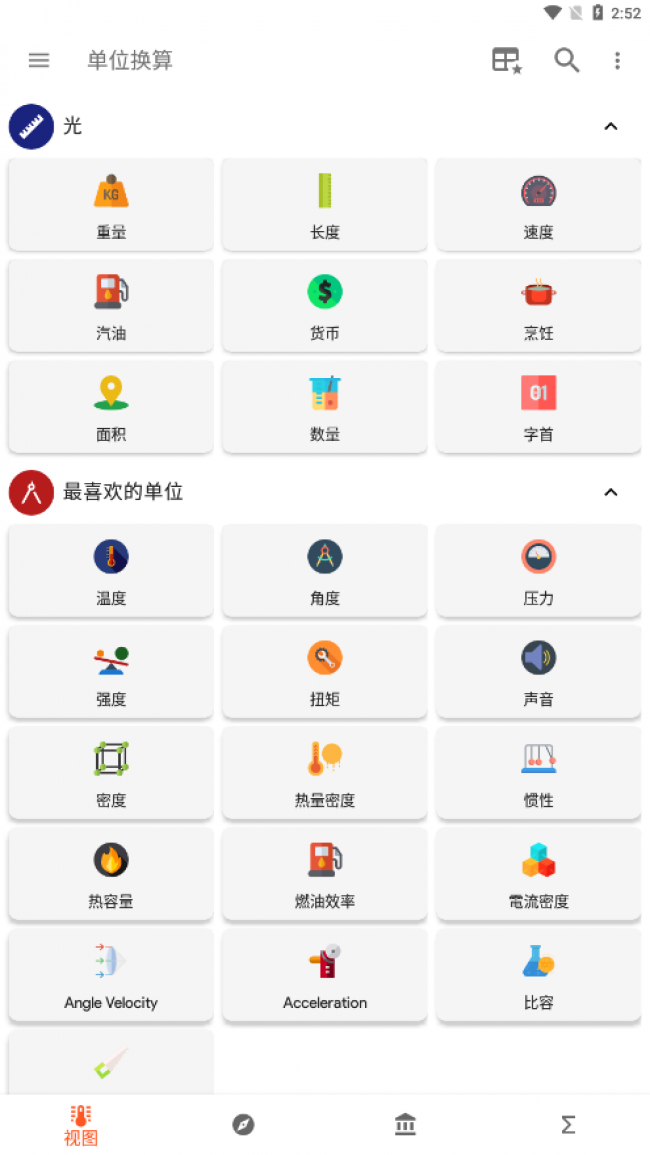Collapse the 最喜欢的单位 section
The width and height of the screenshot is (650, 1155).
(611, 492)
